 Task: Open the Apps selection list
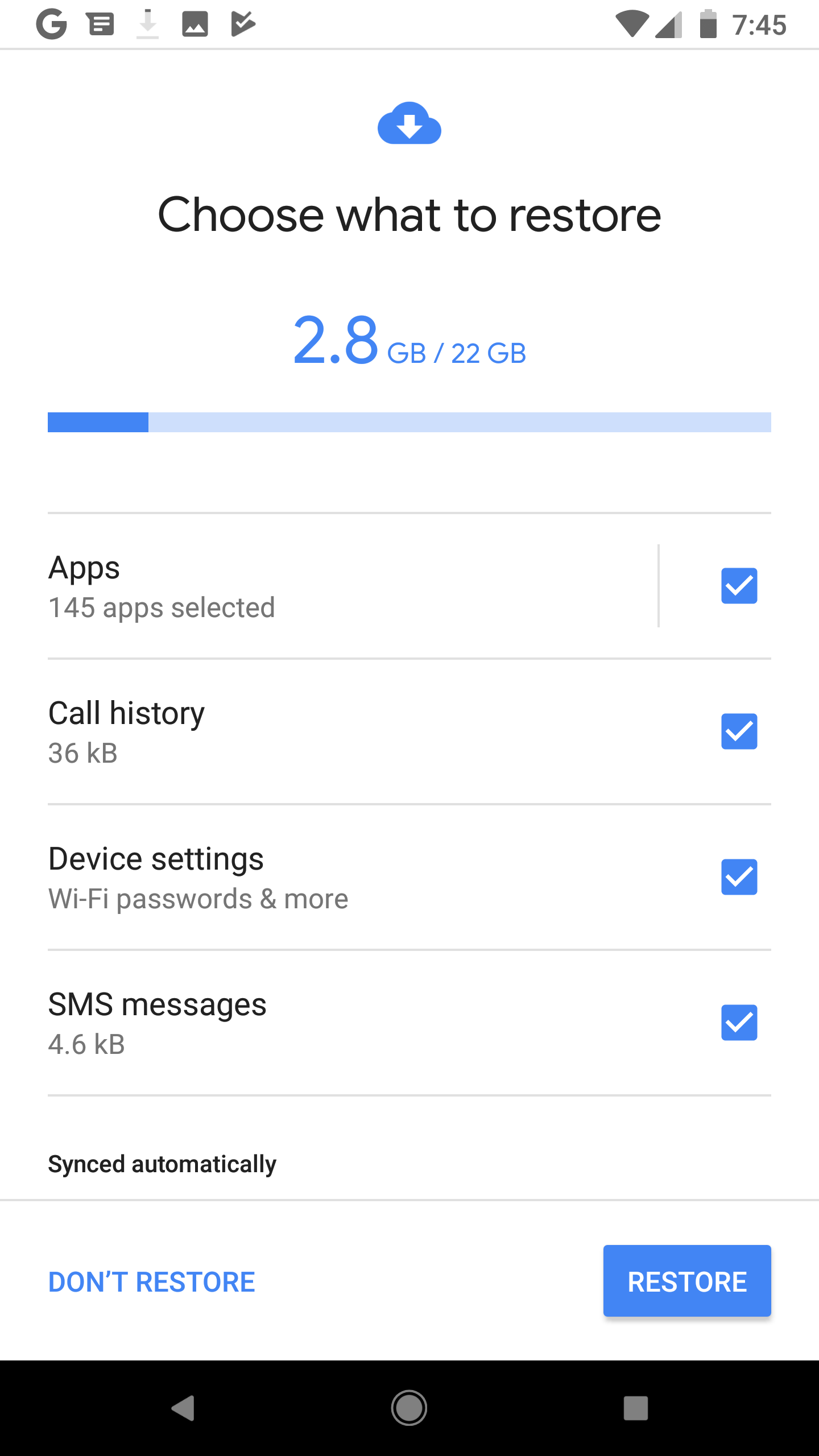[341, 586]
